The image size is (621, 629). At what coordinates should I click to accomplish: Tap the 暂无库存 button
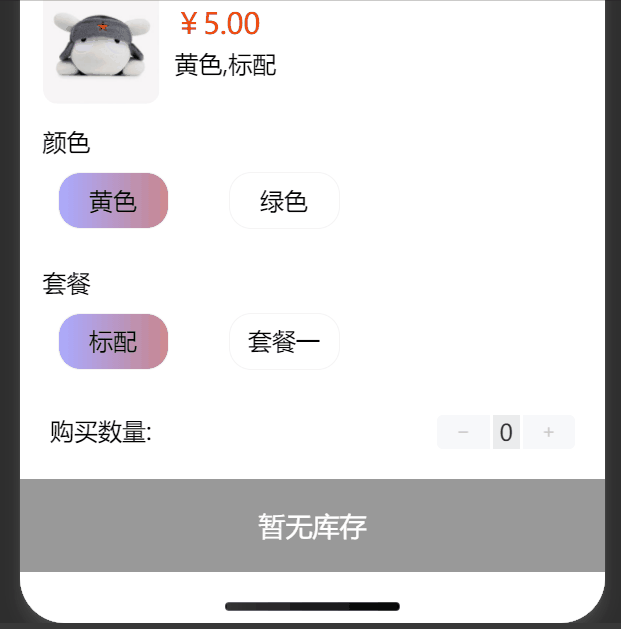tap(312, 526)
